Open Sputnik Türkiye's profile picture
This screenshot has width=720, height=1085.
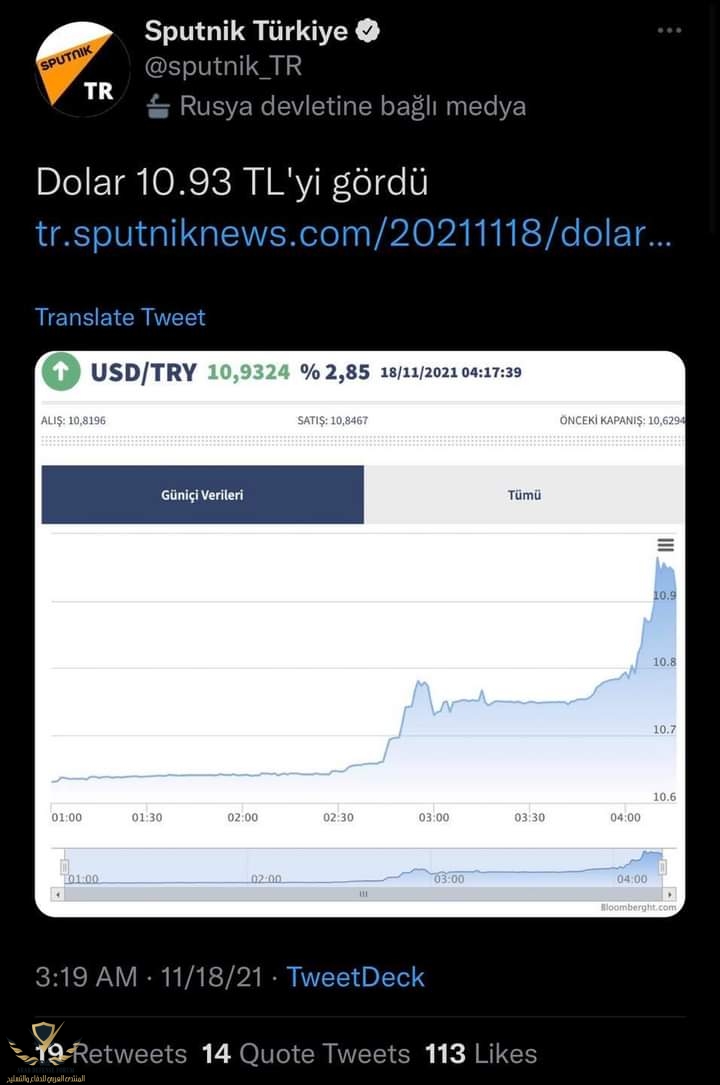(x=83, y=69)
